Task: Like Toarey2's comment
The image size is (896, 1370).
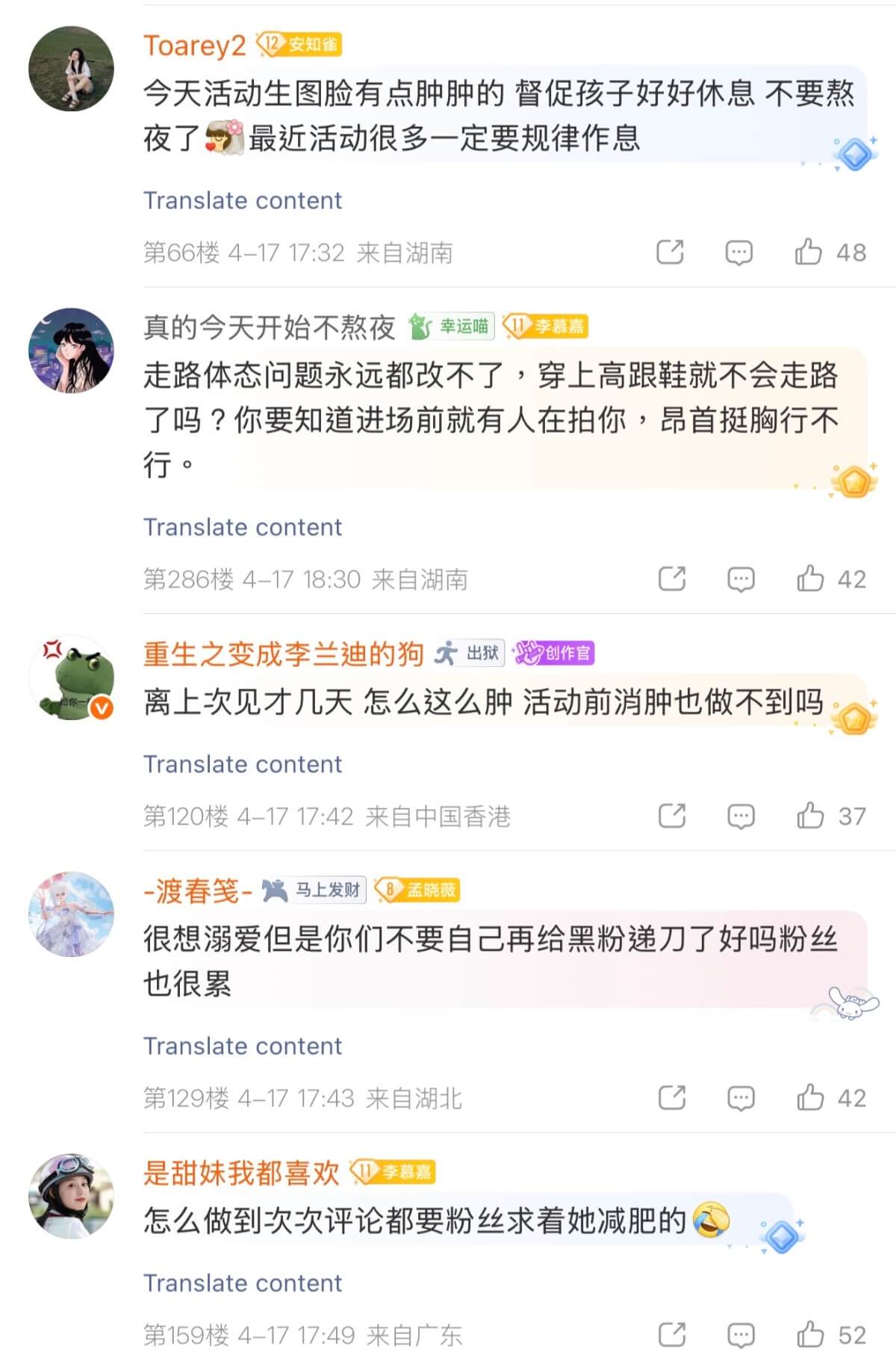Action: (x=809, y=252)
